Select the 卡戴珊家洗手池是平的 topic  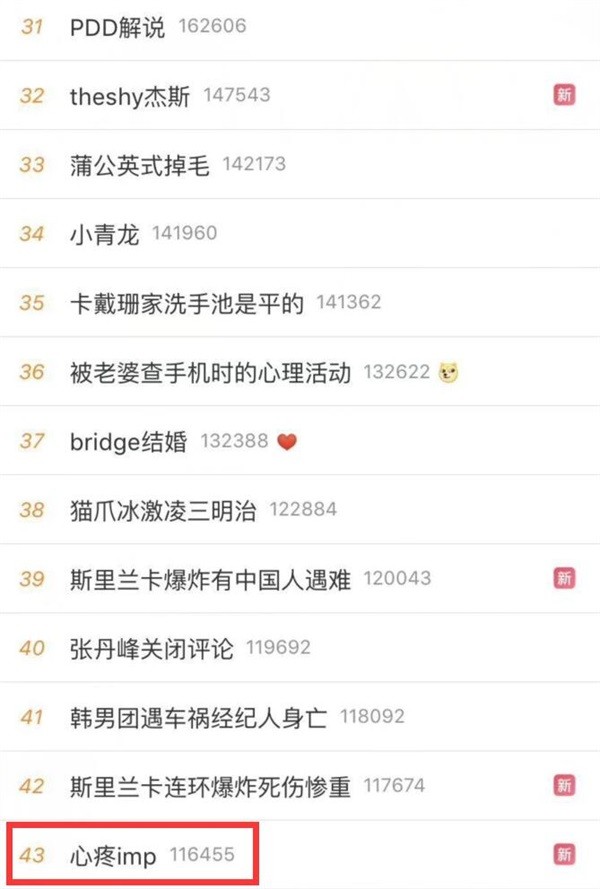click(x=187, y=303)
